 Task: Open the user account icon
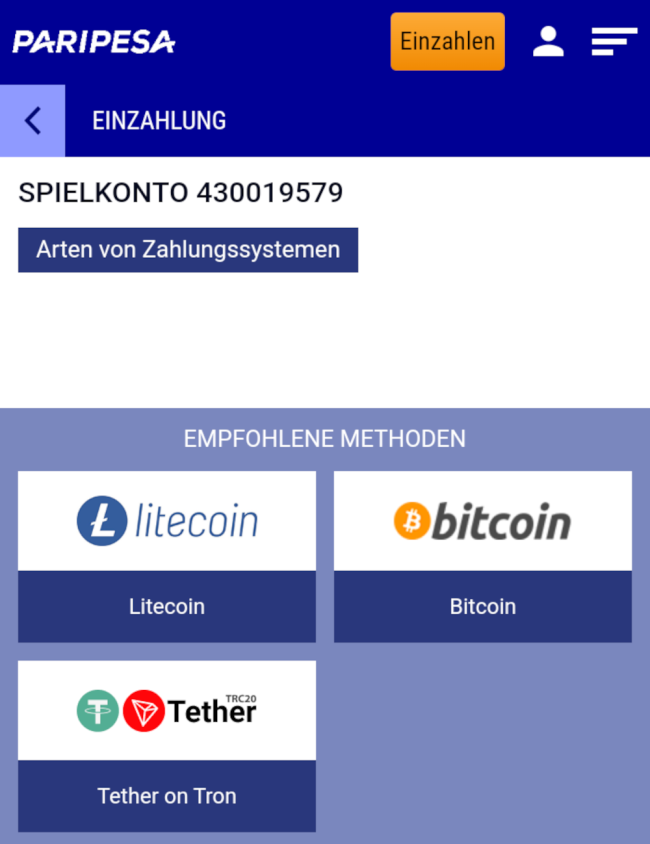(x=548, y=41)
